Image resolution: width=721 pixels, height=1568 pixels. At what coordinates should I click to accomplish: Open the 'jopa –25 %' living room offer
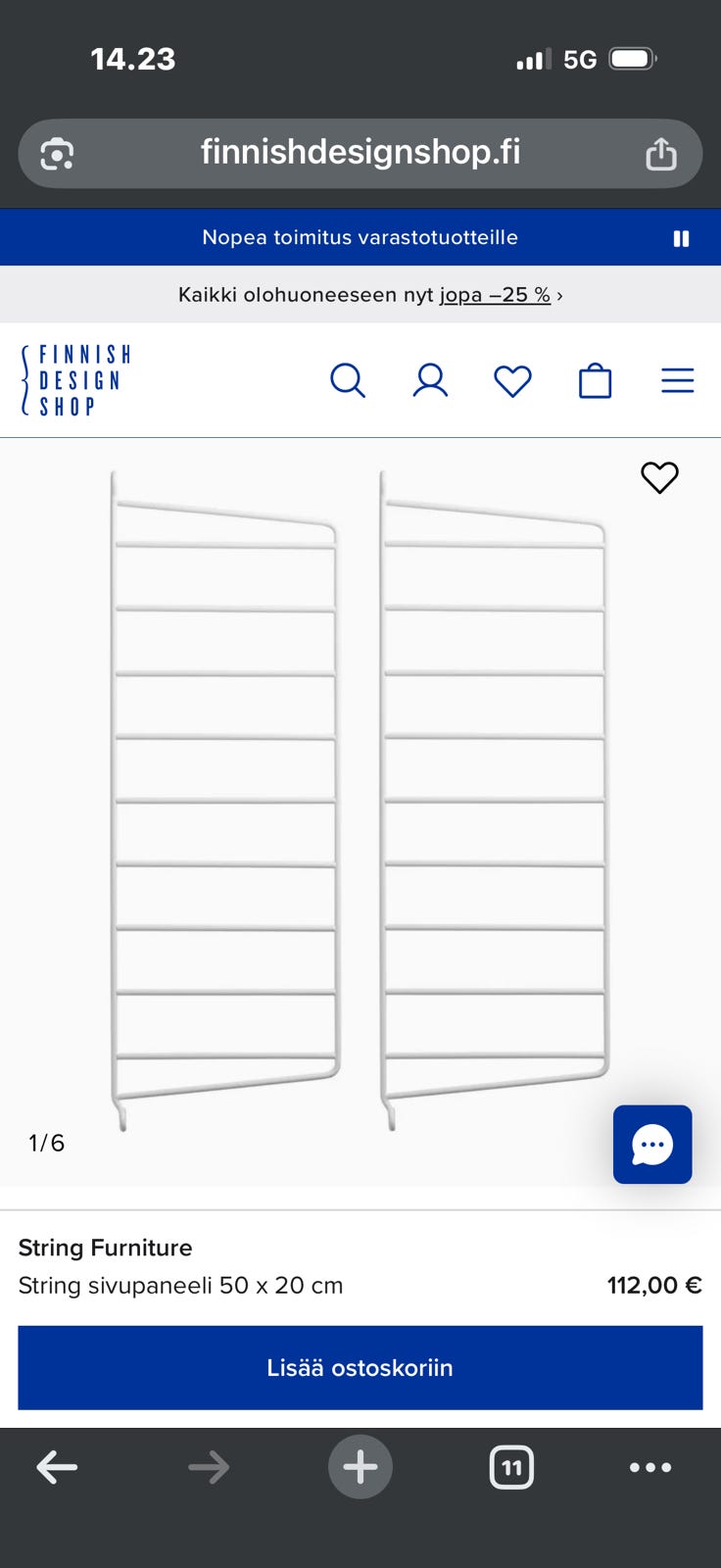495,295
